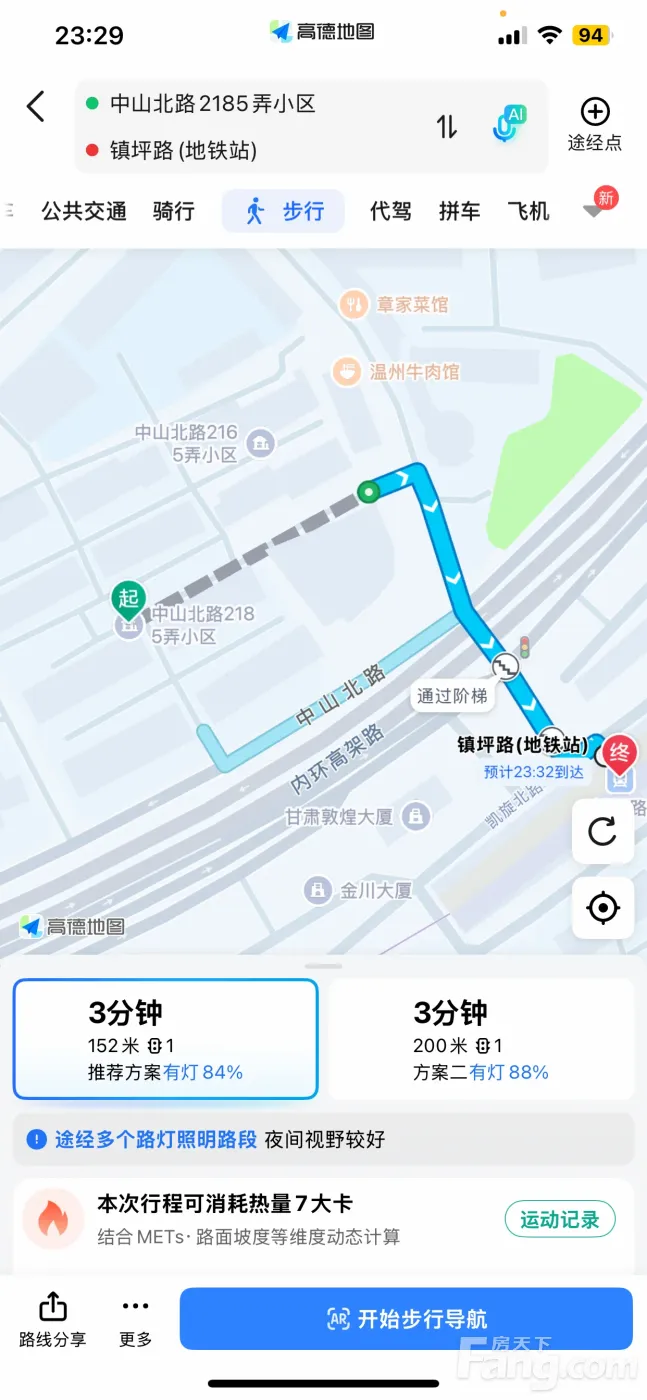The image size is (647, 1400).
Task: Switch to the 公共交通 tab
Action: [x=84, y=211]
